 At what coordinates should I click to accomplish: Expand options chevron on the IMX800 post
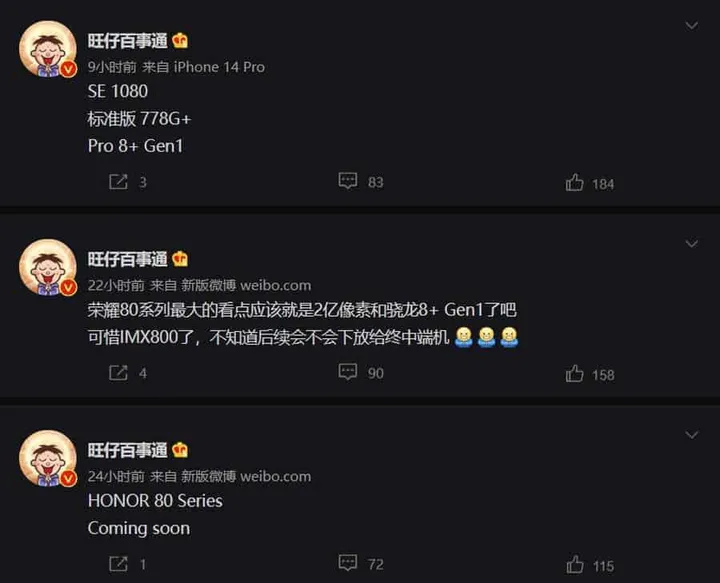[691, 243]
